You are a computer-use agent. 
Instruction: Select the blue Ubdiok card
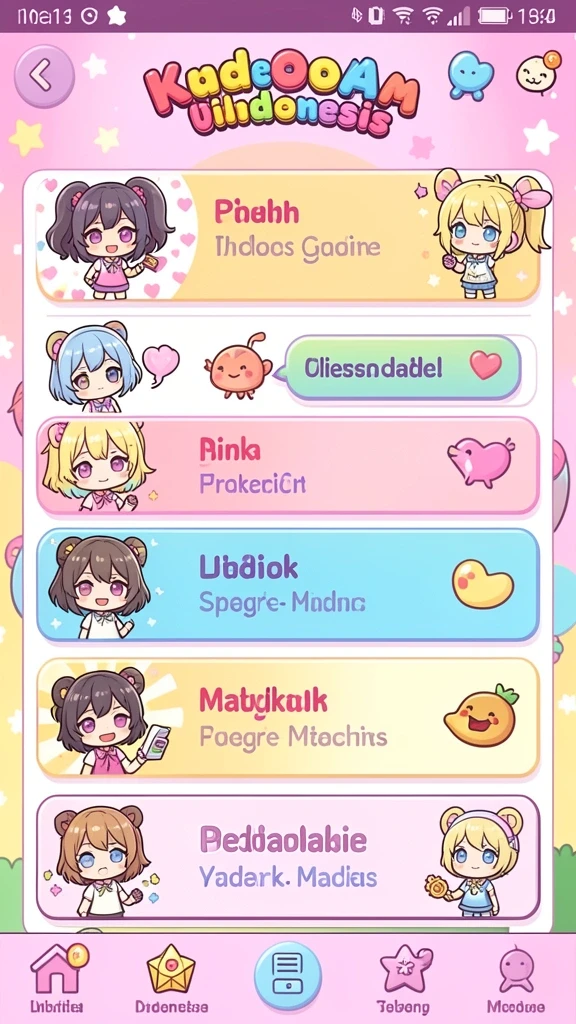click(288, 584)
